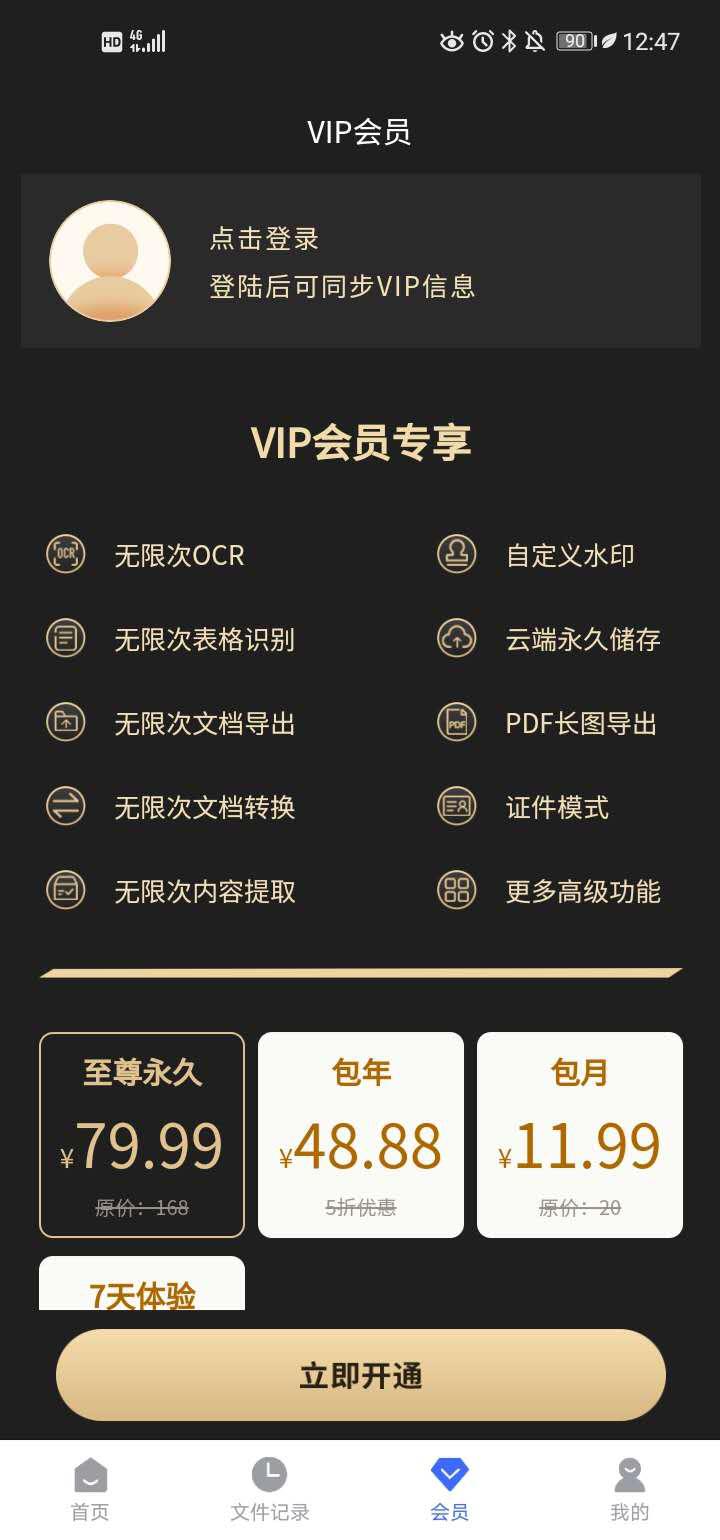Pick the 包月 11.99 plan

click(x=580, y=1135)
